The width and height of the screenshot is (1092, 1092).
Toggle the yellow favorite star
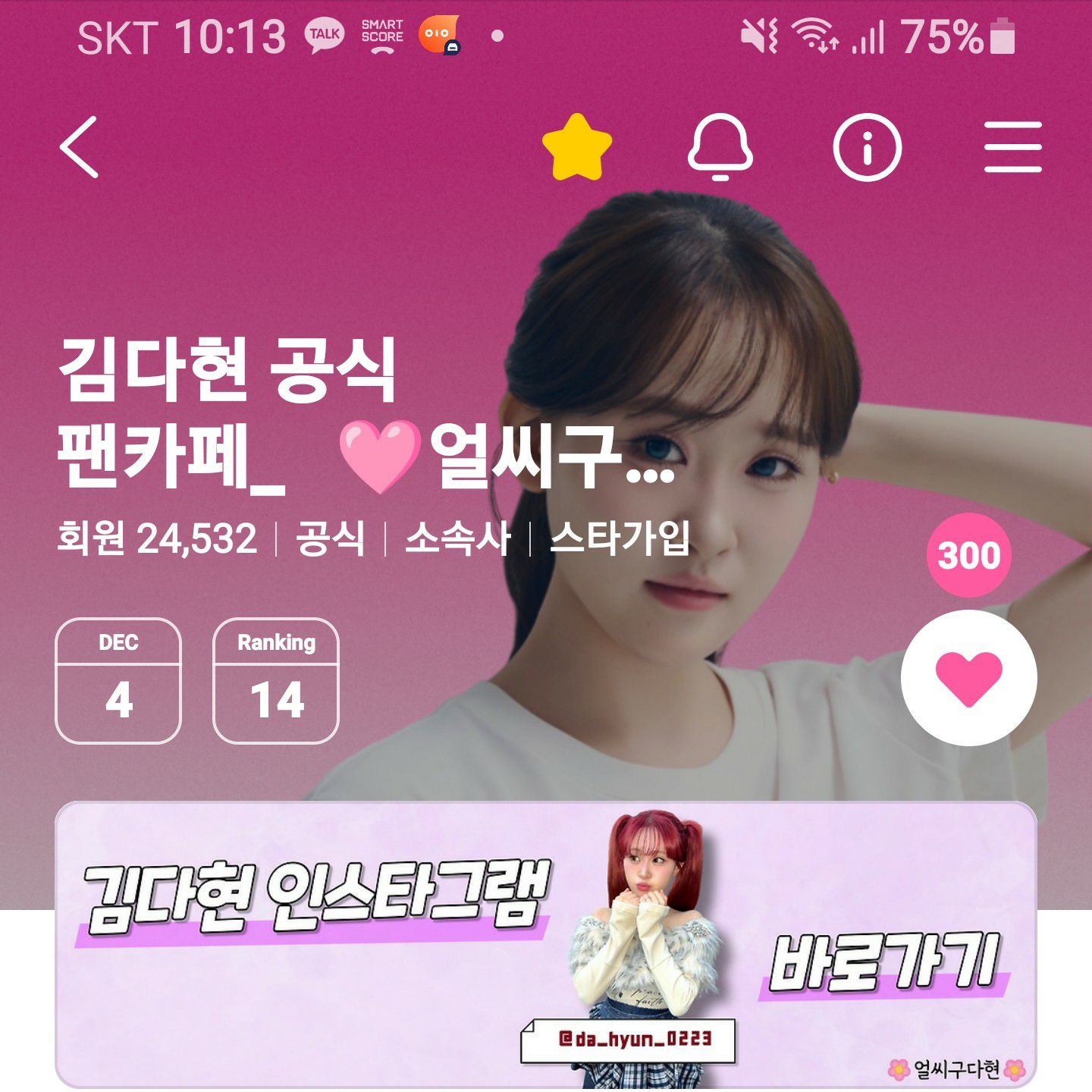coord(577,147)
